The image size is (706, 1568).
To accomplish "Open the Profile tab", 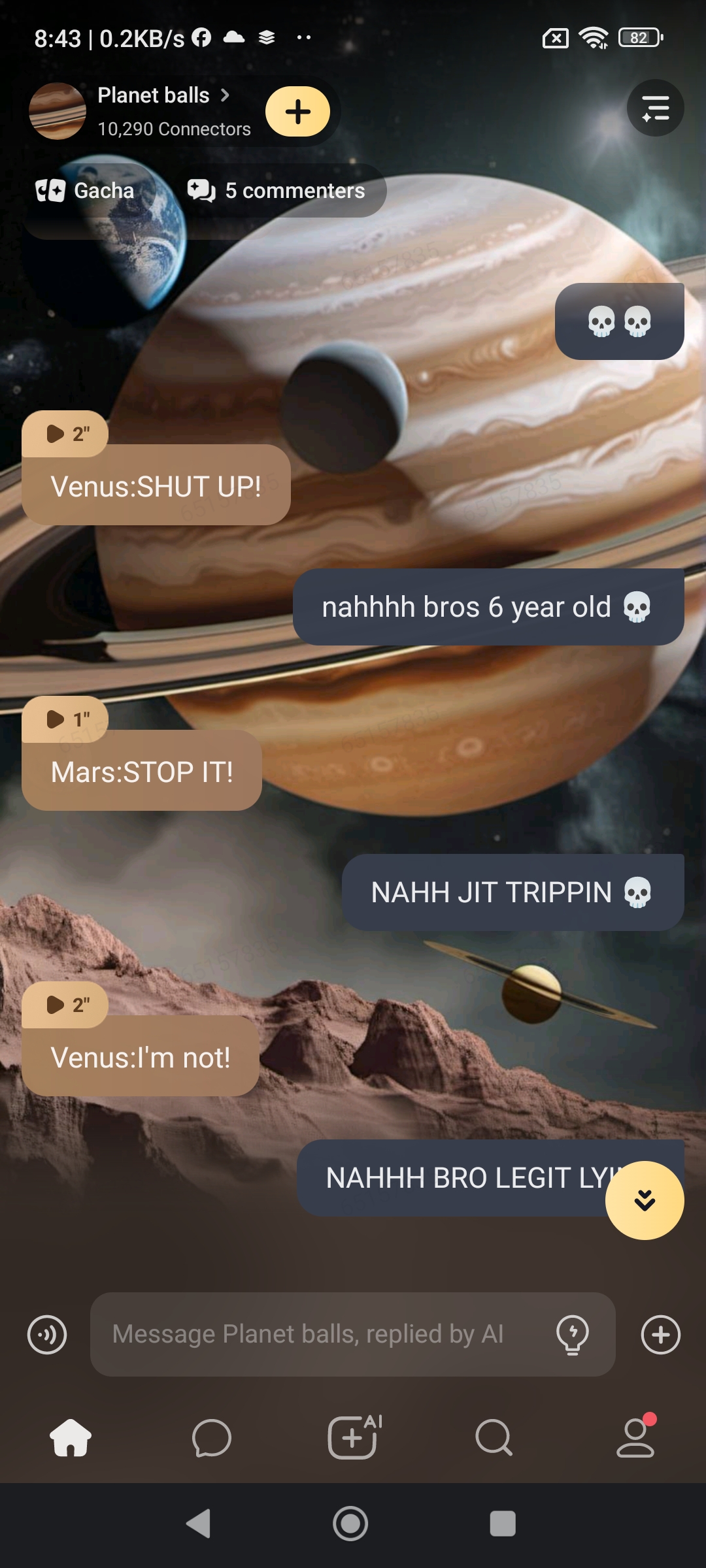I will click(635, 1437).
